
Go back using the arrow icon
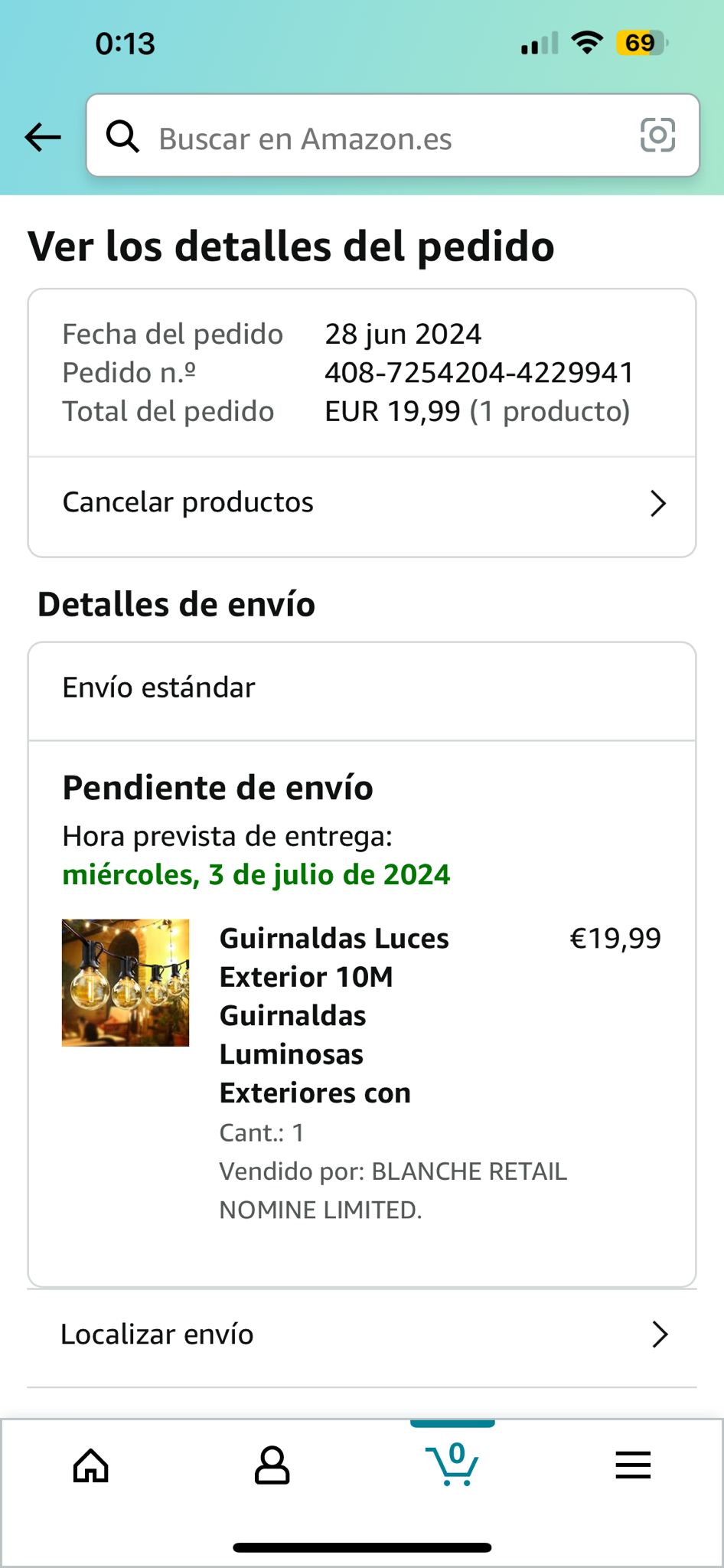43,138
